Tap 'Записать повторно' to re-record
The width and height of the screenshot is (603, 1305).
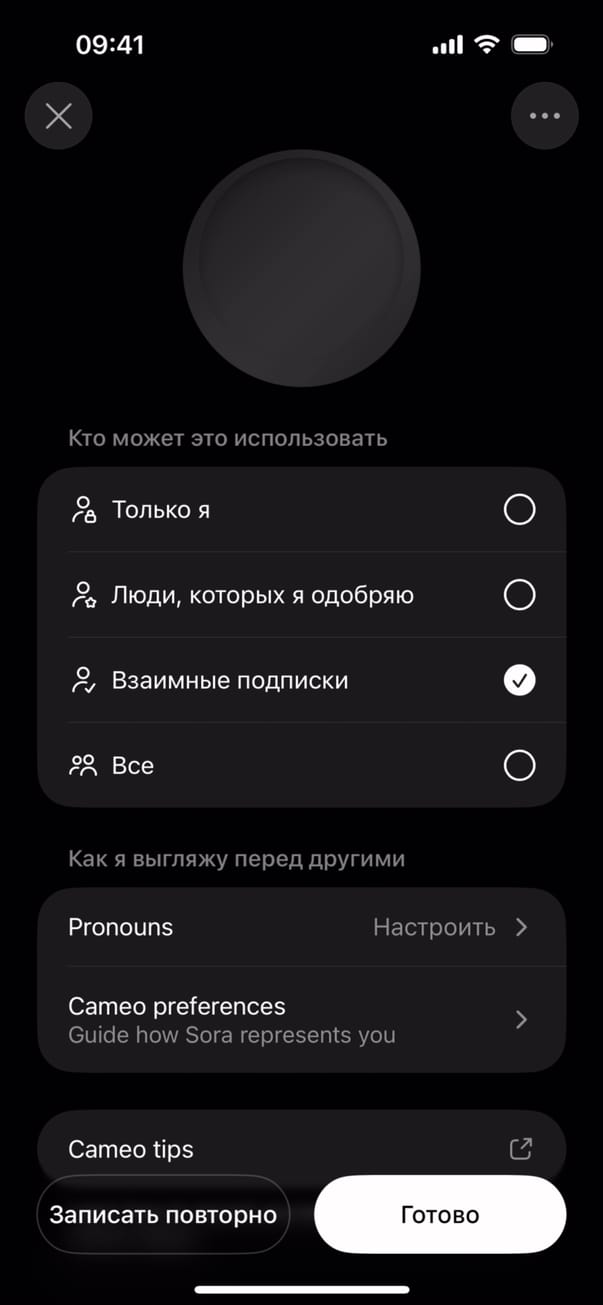coord(163,1215)
